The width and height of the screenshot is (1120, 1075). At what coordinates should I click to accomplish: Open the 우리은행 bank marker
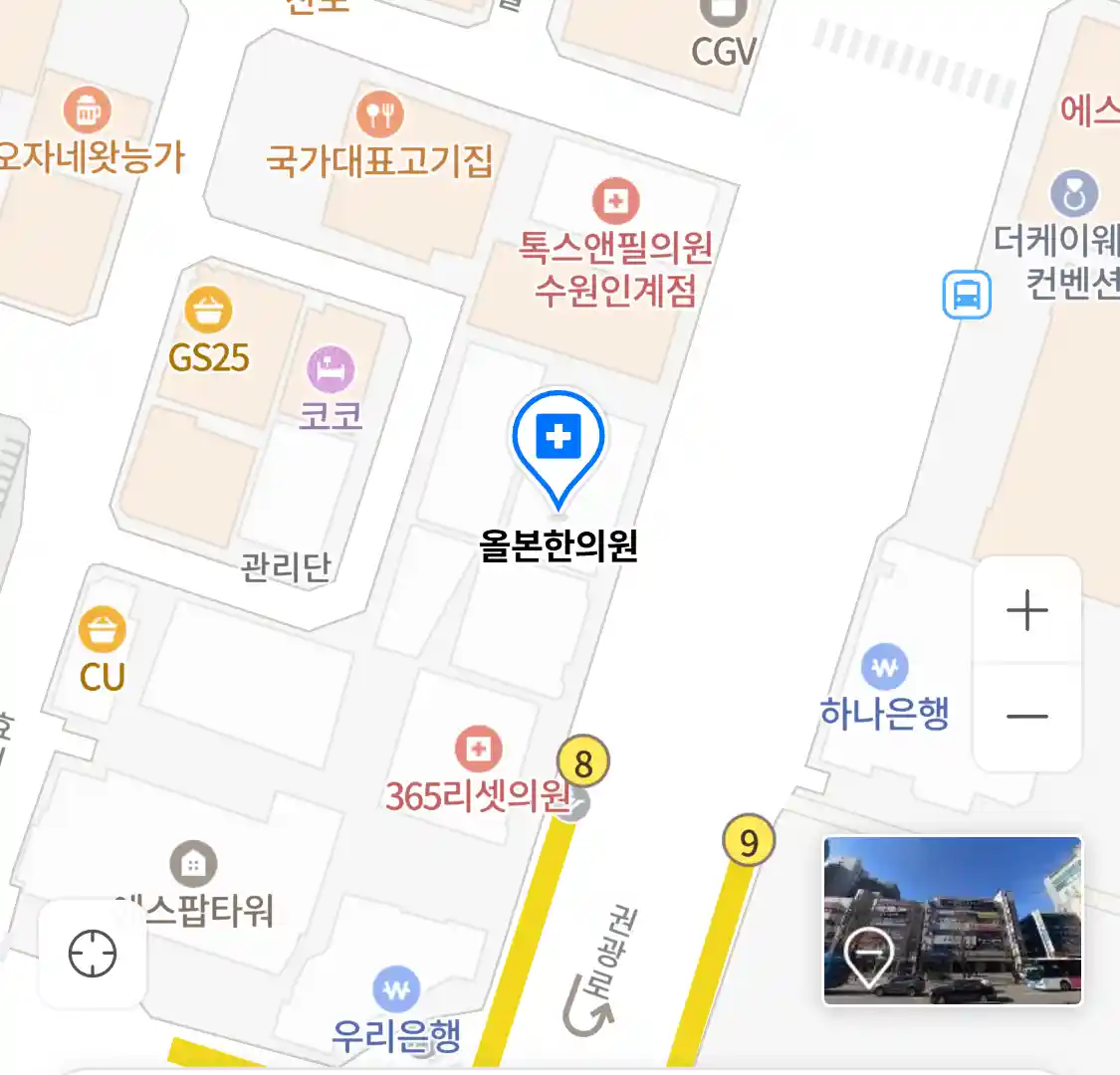[396, 989]
